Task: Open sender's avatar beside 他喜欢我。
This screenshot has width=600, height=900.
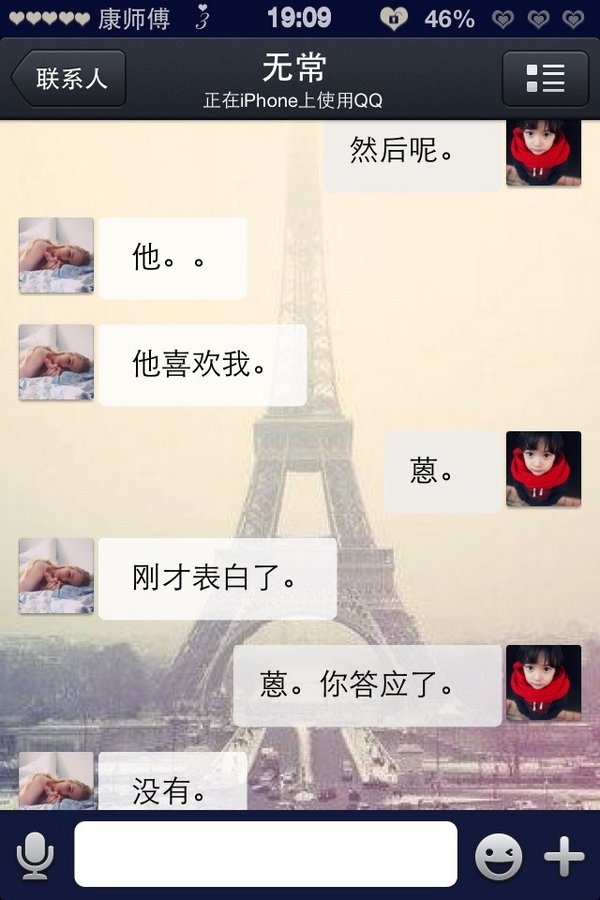Action: (56, 362)
